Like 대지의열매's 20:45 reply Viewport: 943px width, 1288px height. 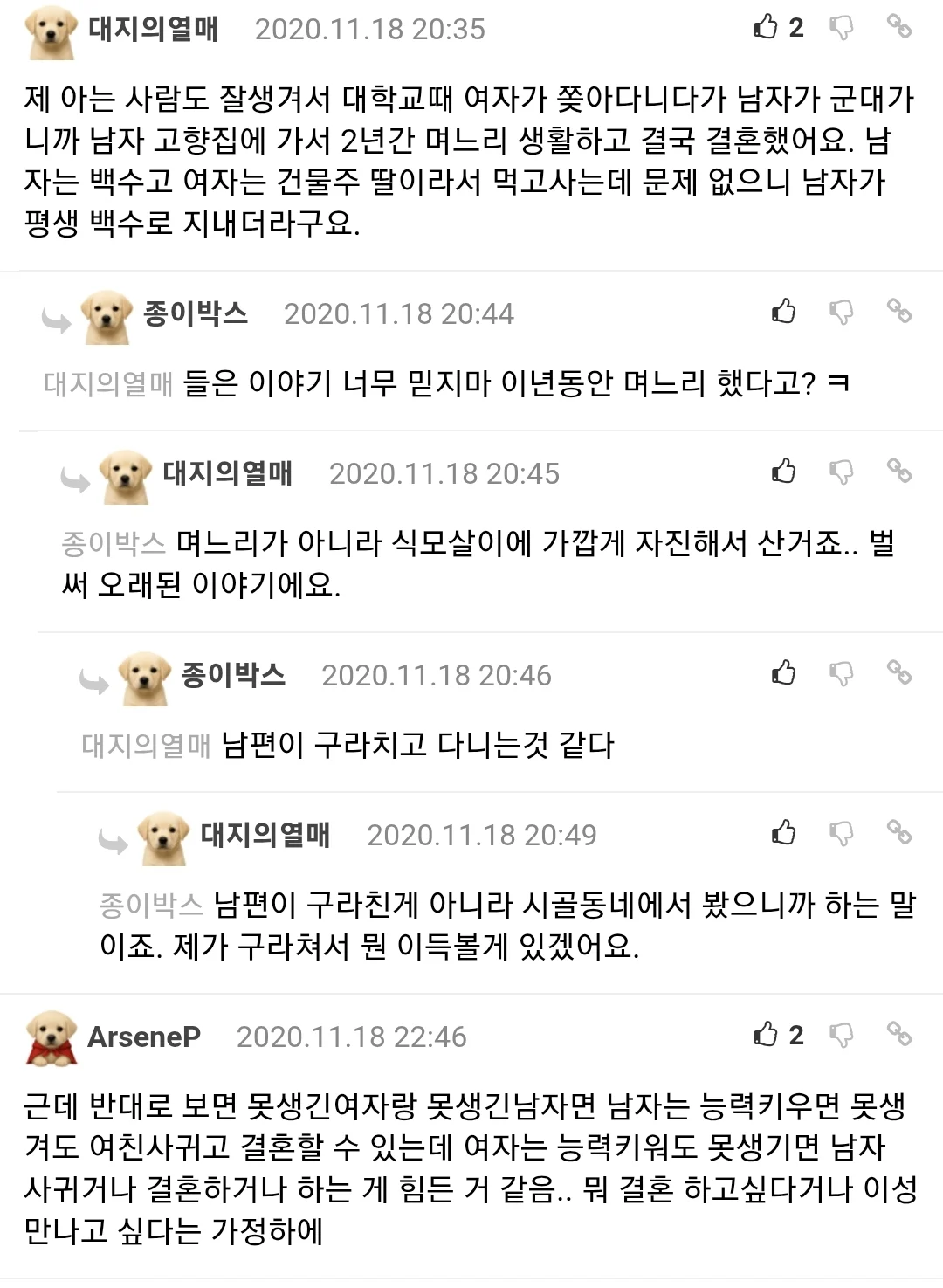point(783,472)
